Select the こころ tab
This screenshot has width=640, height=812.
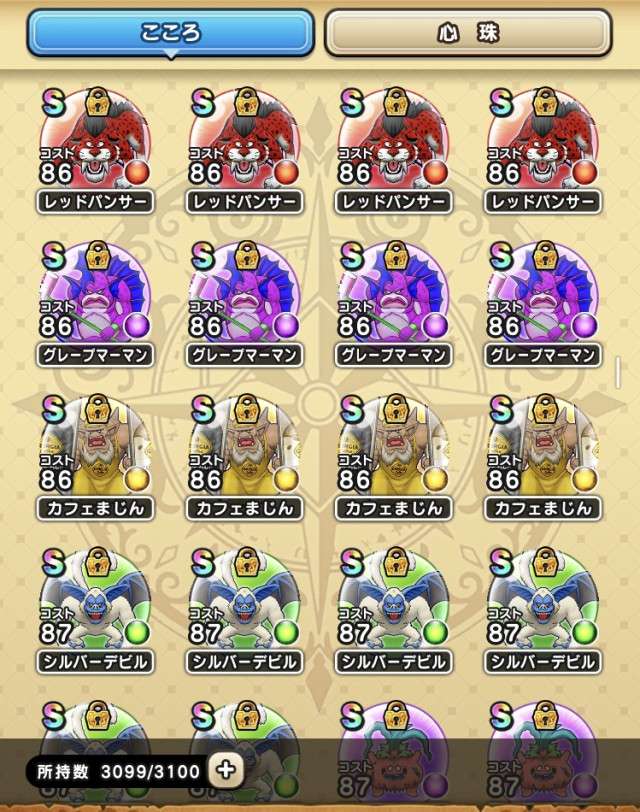[x=170, y=33]
